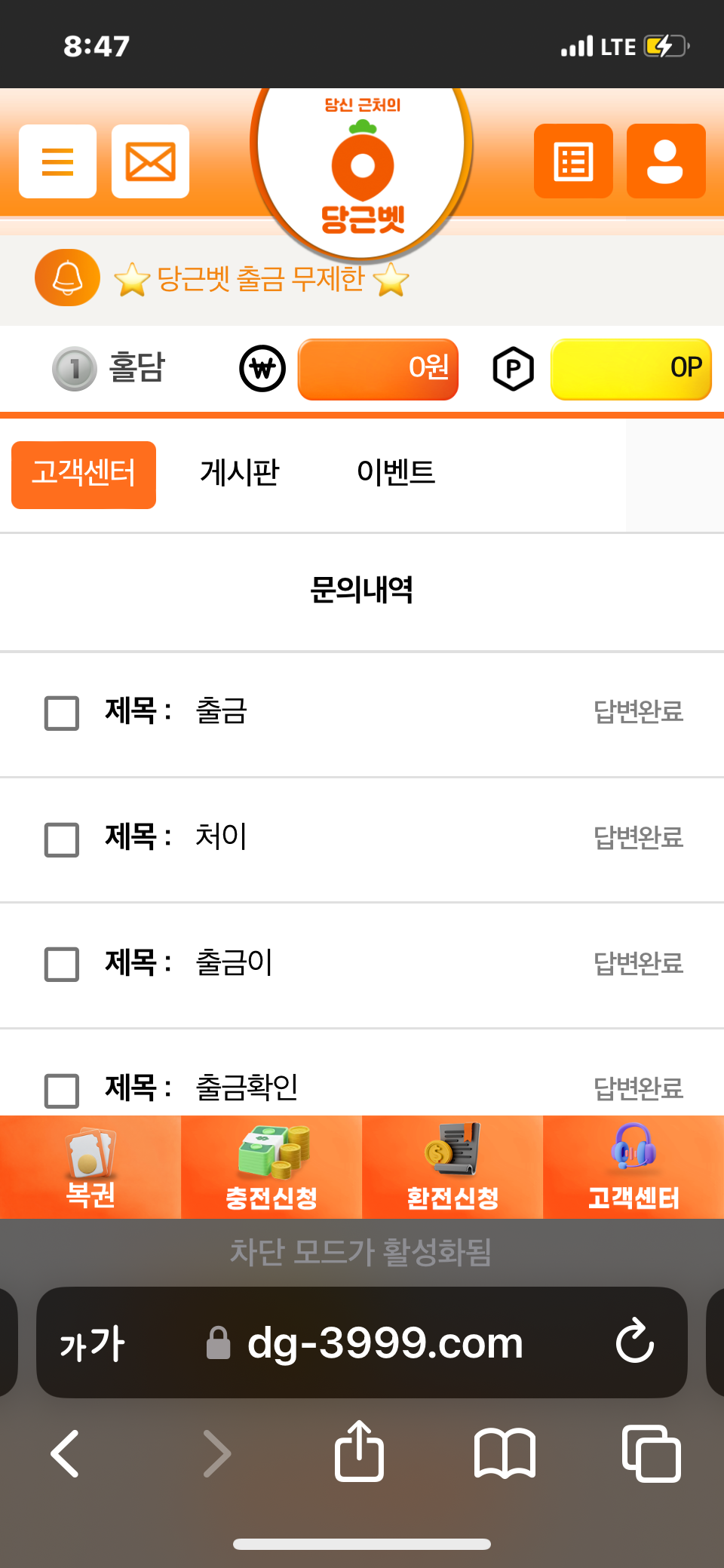Open 환전신청 in the bottom bar
724x1568 pixels.
point(452,1167)
